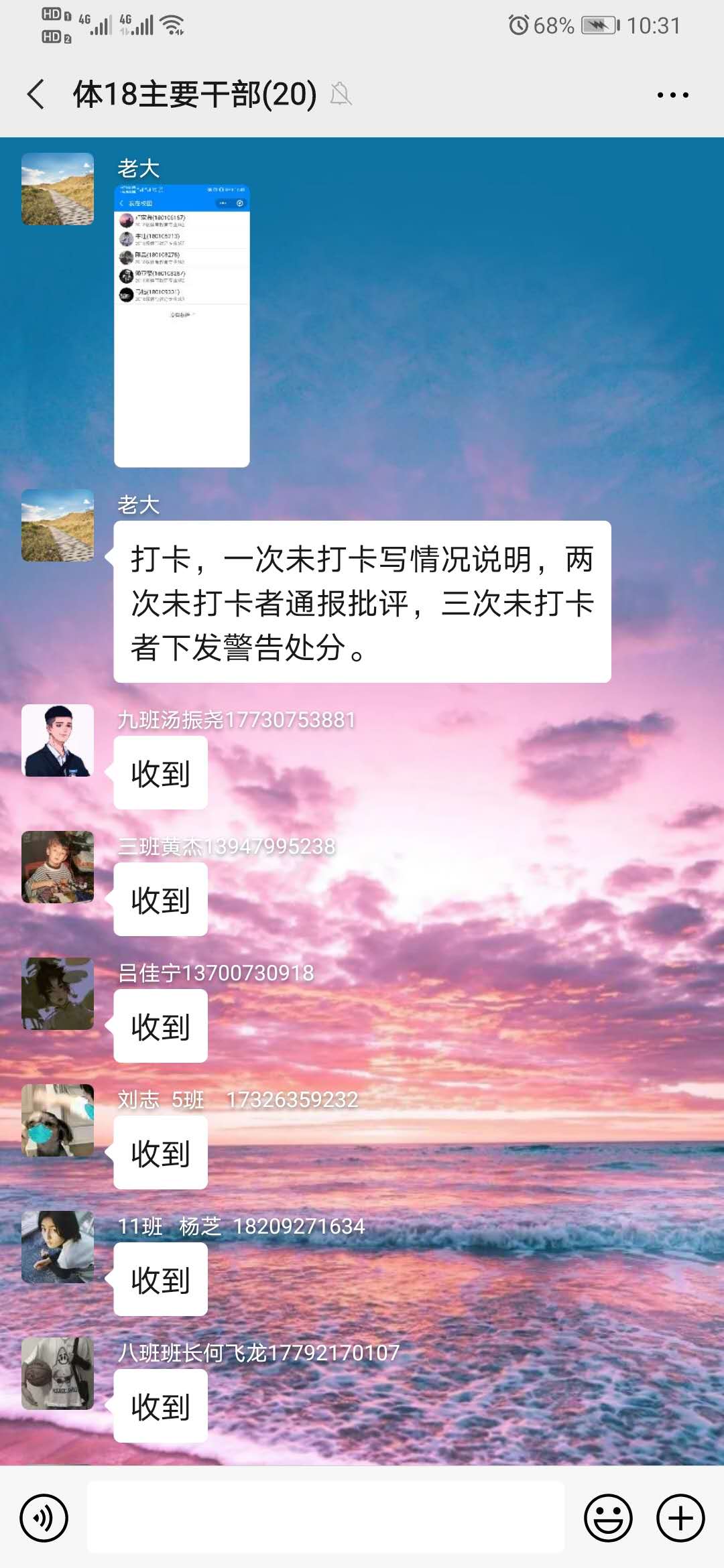
Task: Switch to voice message input
Action: pyautogui.click(x=44, y=1518)
